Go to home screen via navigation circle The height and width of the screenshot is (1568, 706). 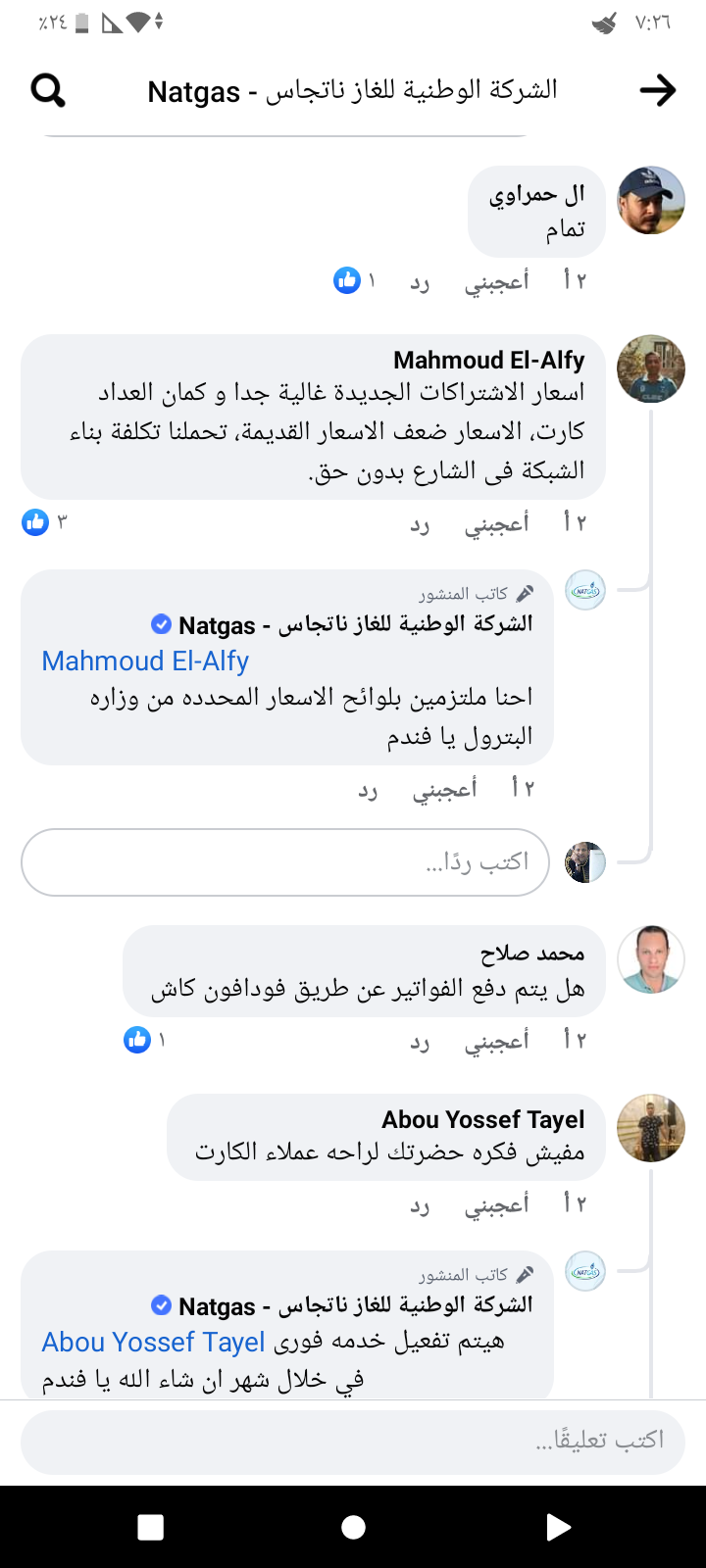[x=354, y=1527]
